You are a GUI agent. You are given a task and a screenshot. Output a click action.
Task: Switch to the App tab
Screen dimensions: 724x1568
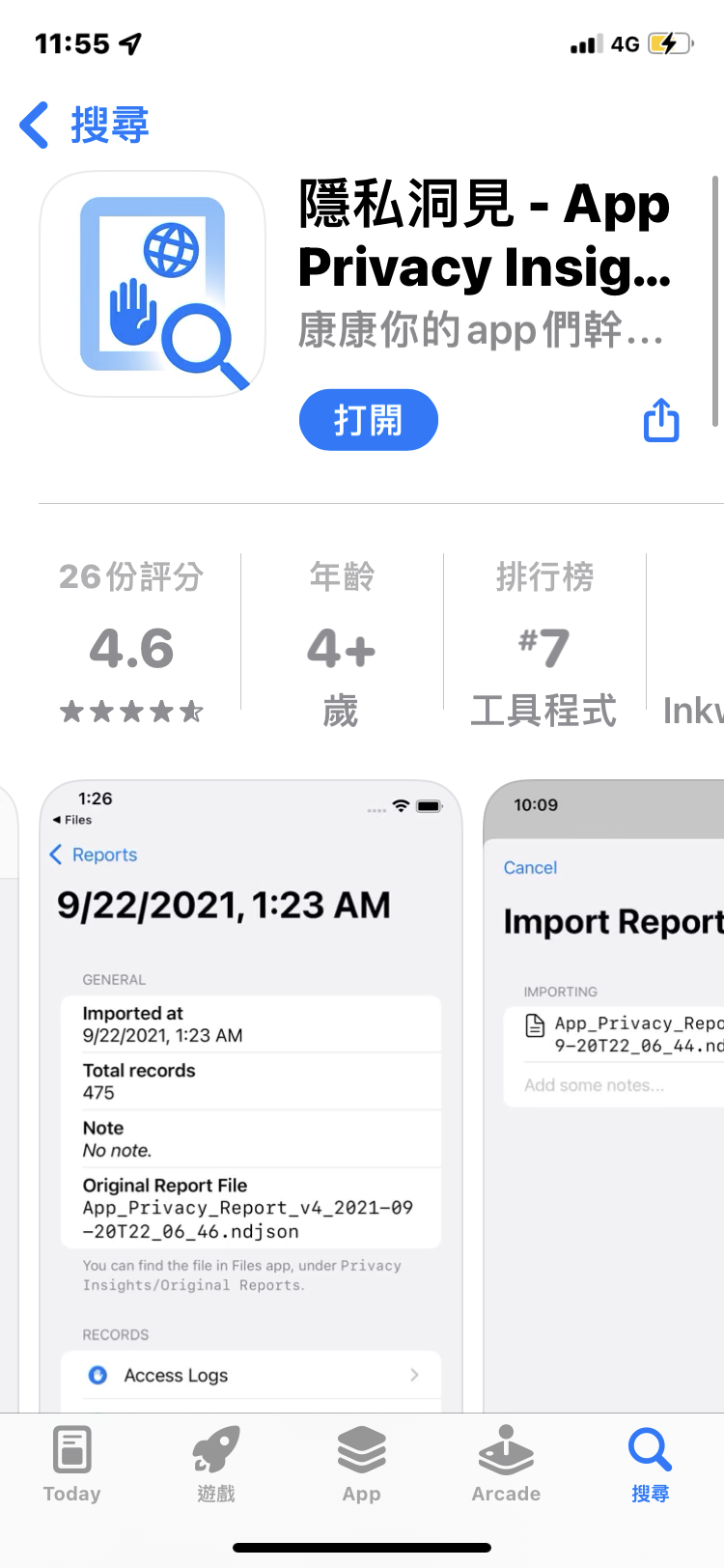click(362, 1464)
